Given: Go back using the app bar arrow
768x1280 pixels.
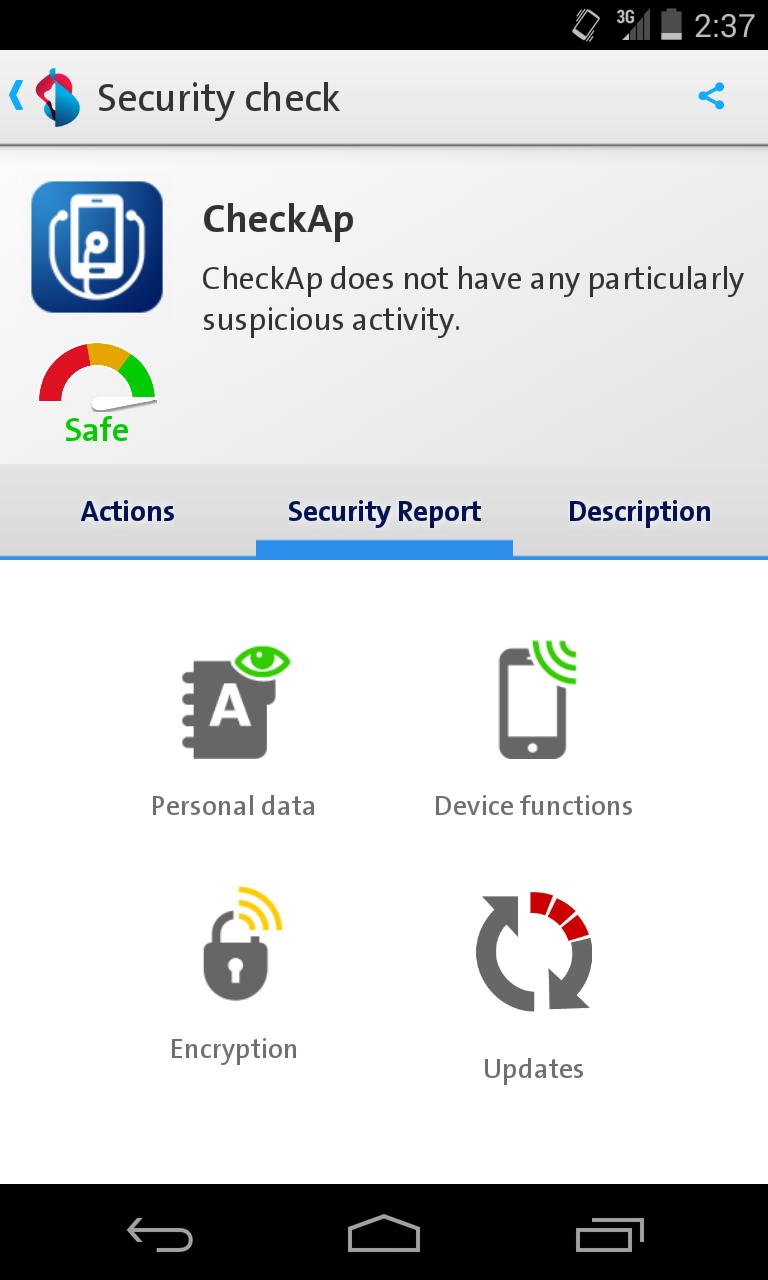Looking at the screenshot, I should pos(18,97).
